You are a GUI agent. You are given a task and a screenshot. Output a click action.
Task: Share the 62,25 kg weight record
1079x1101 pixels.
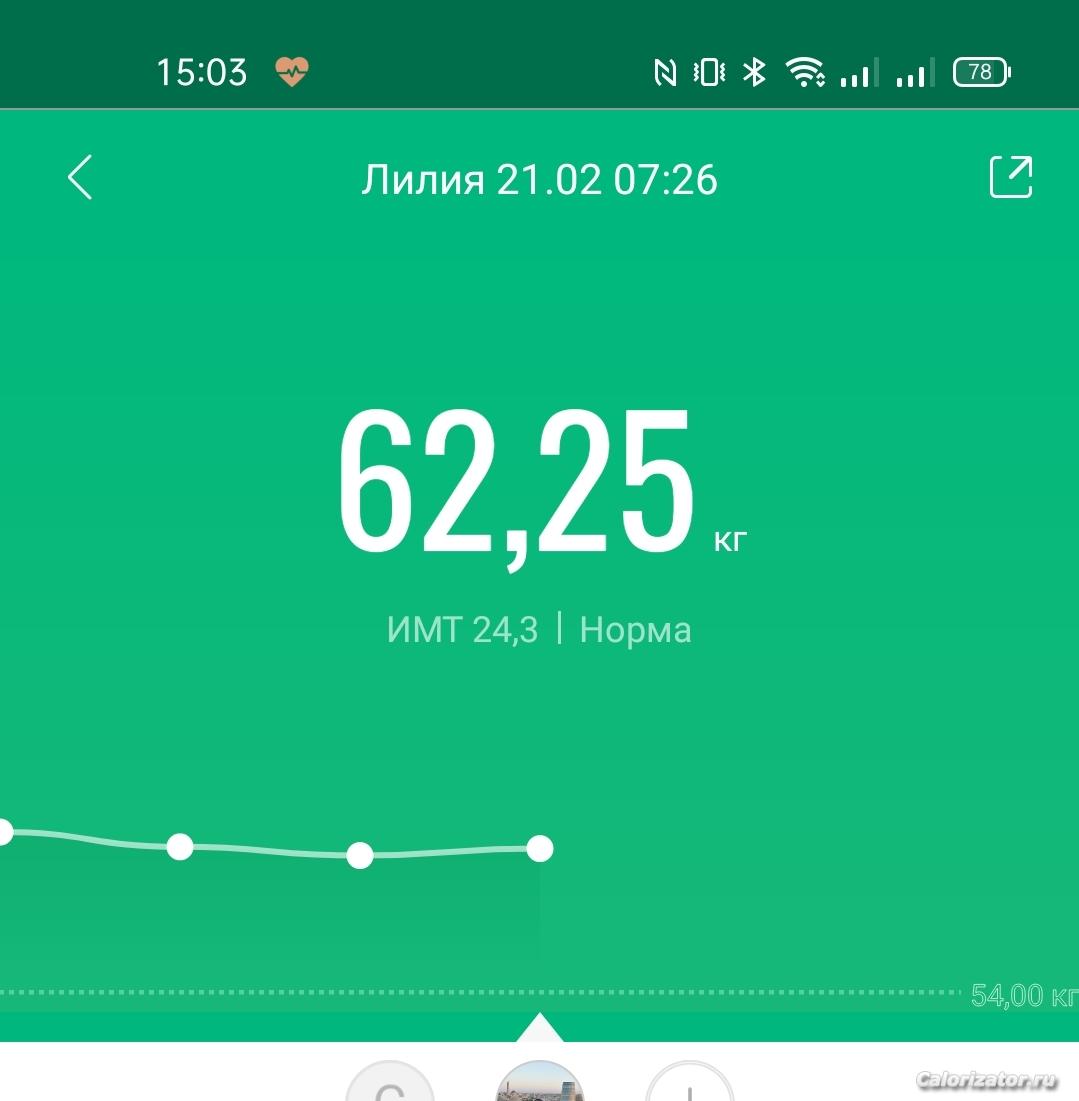coord(1010,178)
